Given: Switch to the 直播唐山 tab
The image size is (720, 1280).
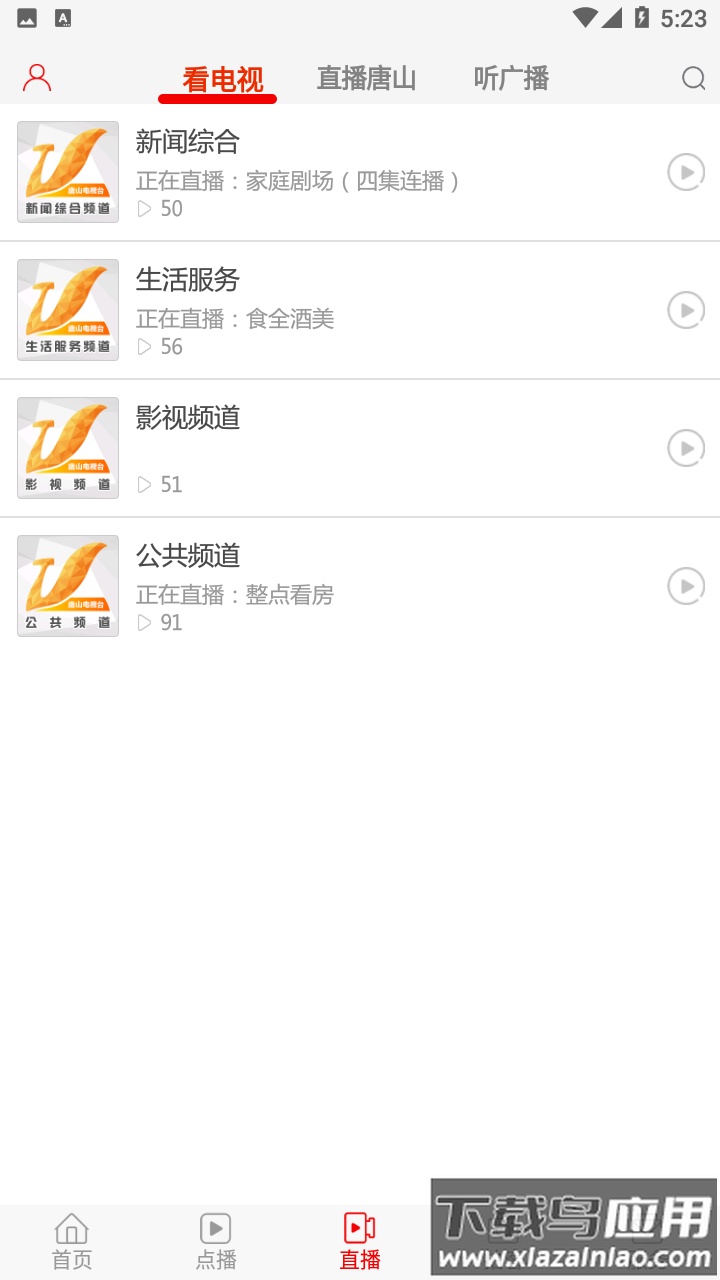Looking at the screenshot, I should (367, 77).
